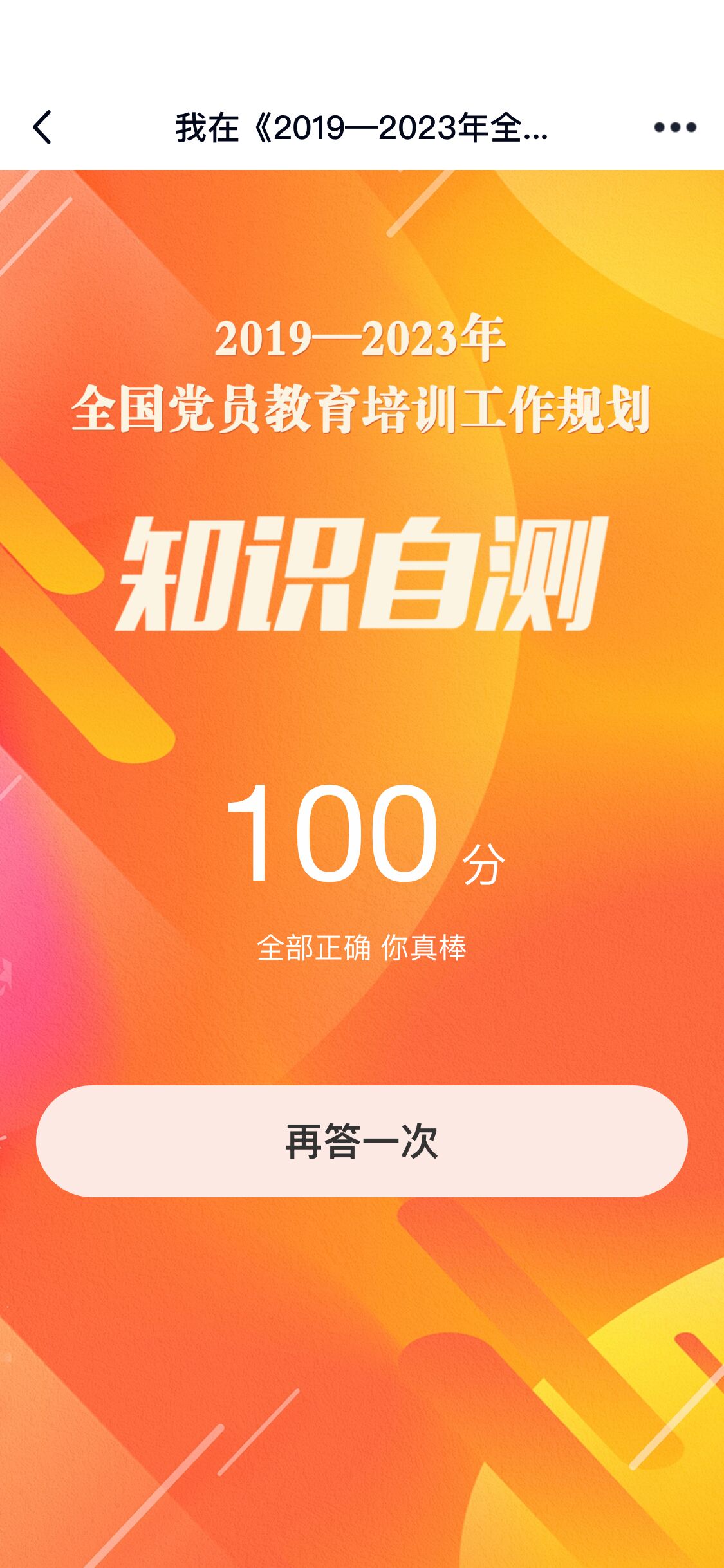Open the three-dot overflow menu
Screen dimensions: 724x1568
point(674,127)
